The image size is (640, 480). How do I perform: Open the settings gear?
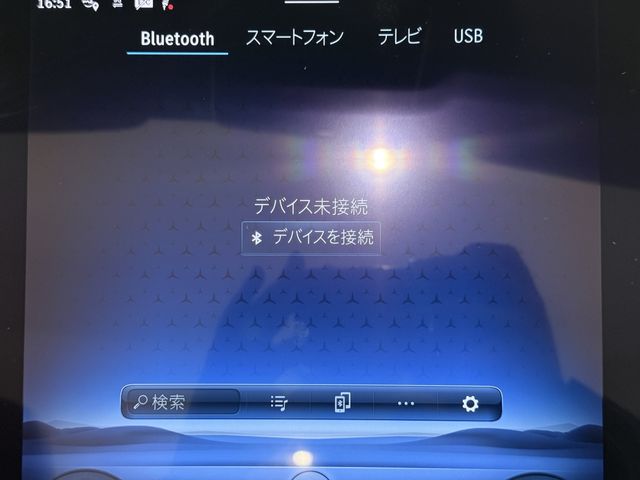pyautogui.click(x=470, y=403)
